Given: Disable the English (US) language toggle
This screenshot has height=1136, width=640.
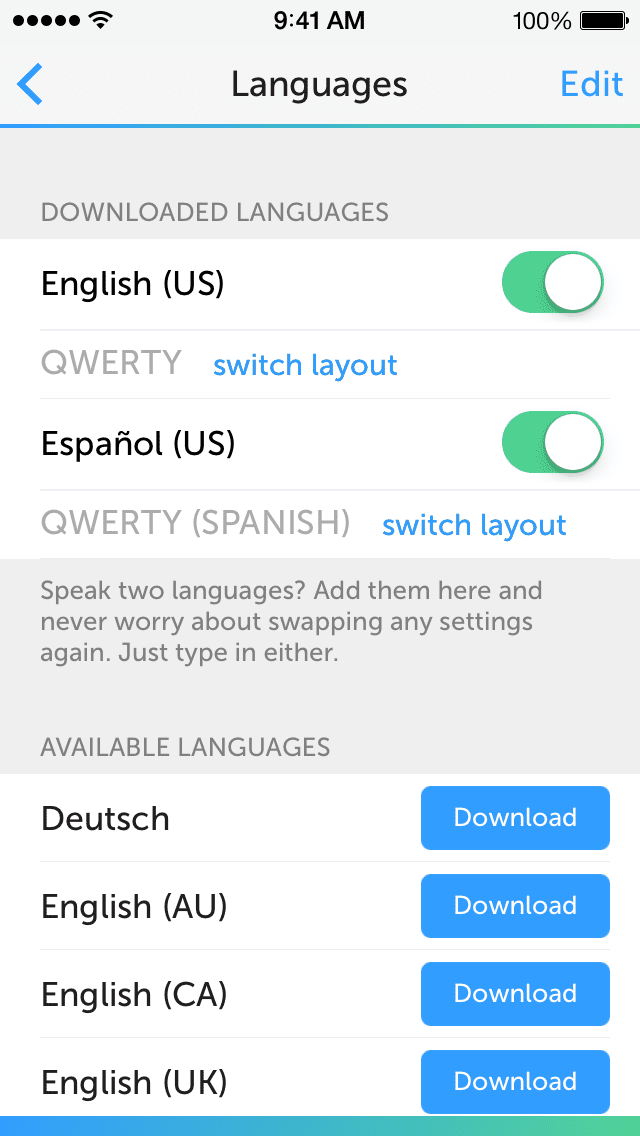Looking at the screenshot, I should click(553, 283).
